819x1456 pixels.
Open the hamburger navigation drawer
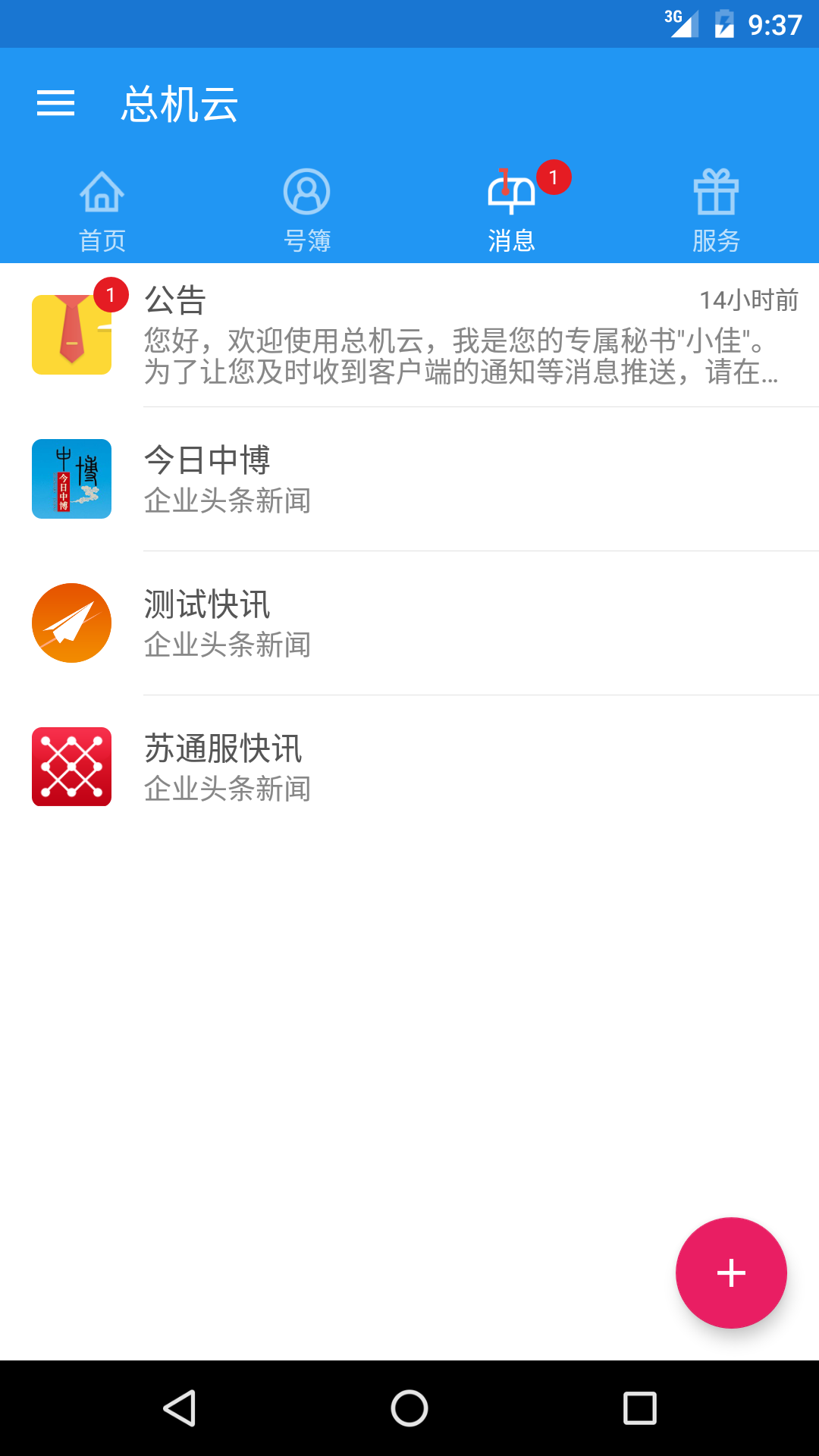[55, 103]
